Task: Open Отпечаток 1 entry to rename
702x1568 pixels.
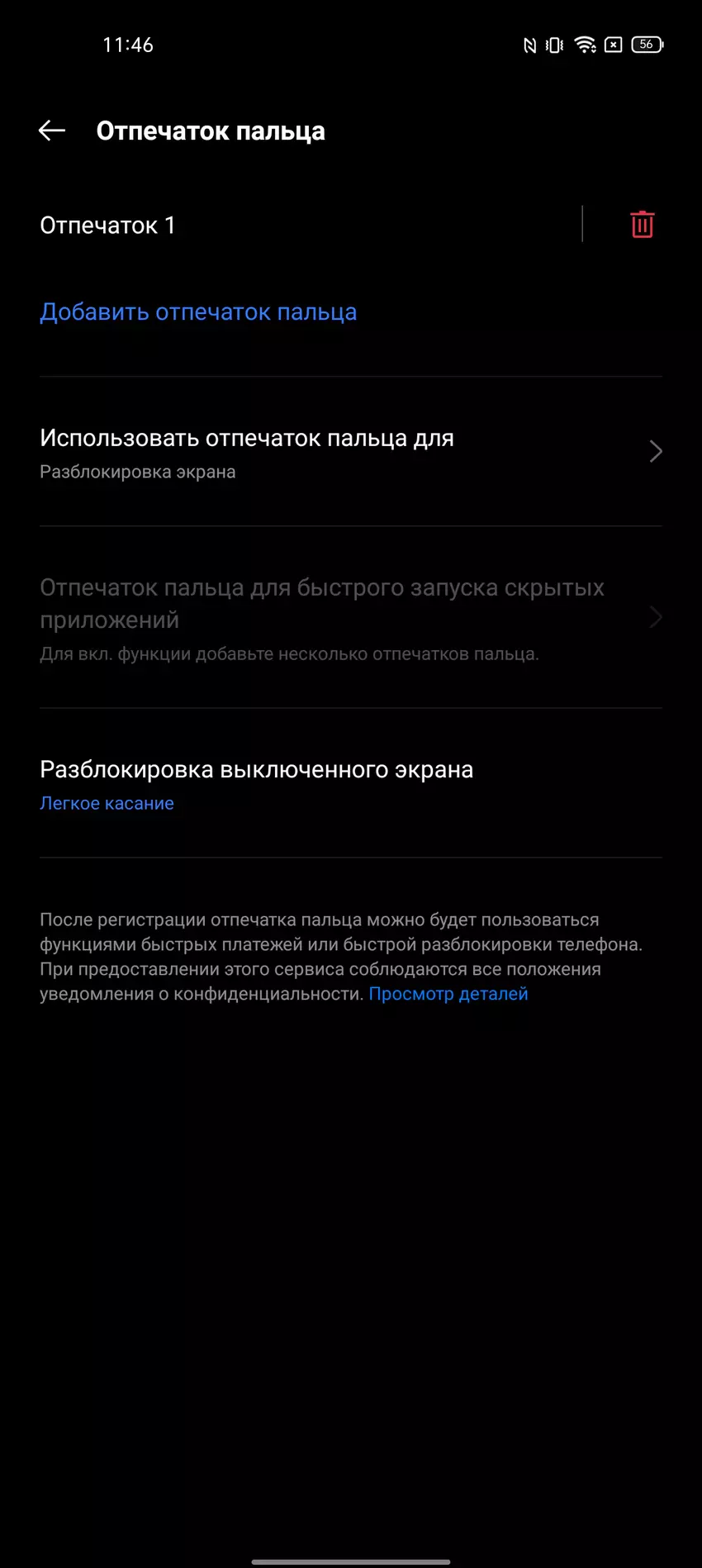Action: click(x=107, y=226)
